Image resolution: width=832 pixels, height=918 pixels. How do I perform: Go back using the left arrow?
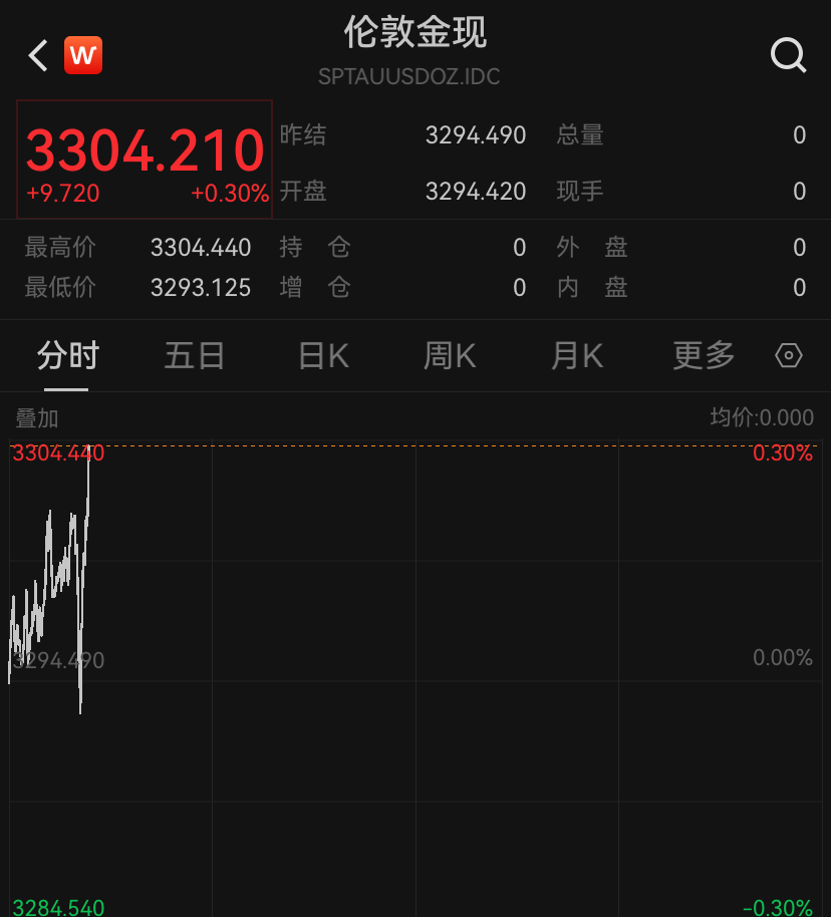pos(36,55)
